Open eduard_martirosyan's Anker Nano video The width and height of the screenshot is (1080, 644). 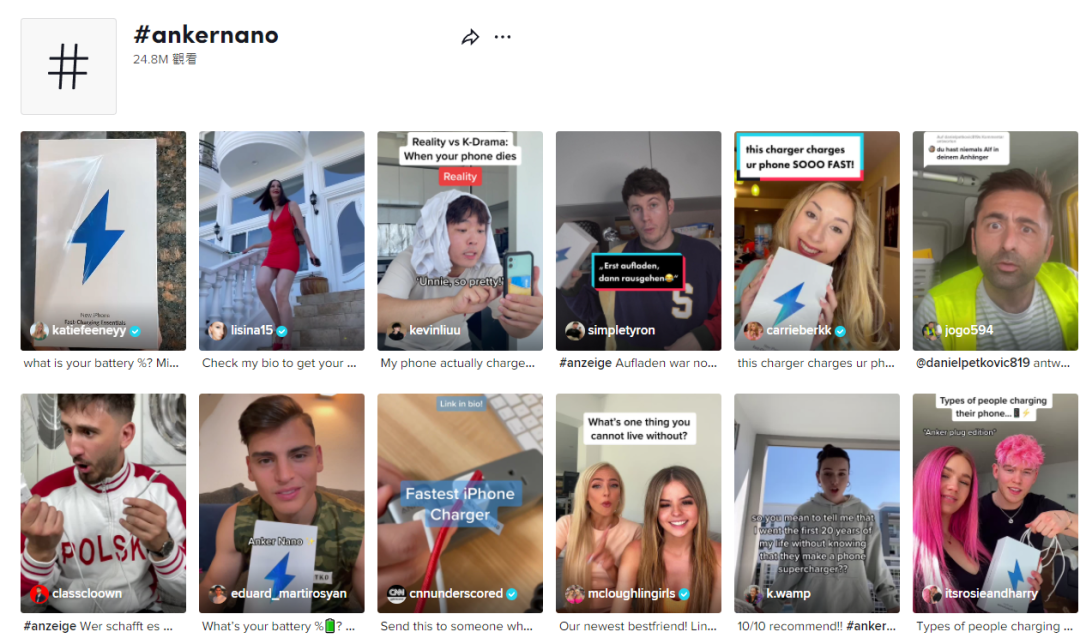click(x=281, y=502)
